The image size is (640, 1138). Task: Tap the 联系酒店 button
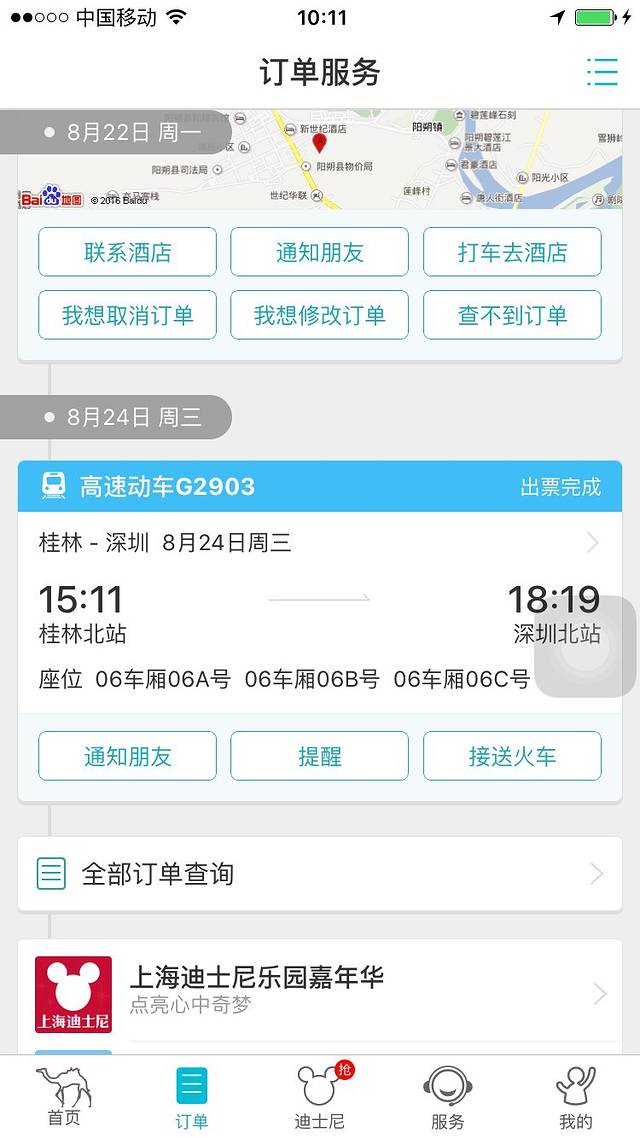point(127,252)
